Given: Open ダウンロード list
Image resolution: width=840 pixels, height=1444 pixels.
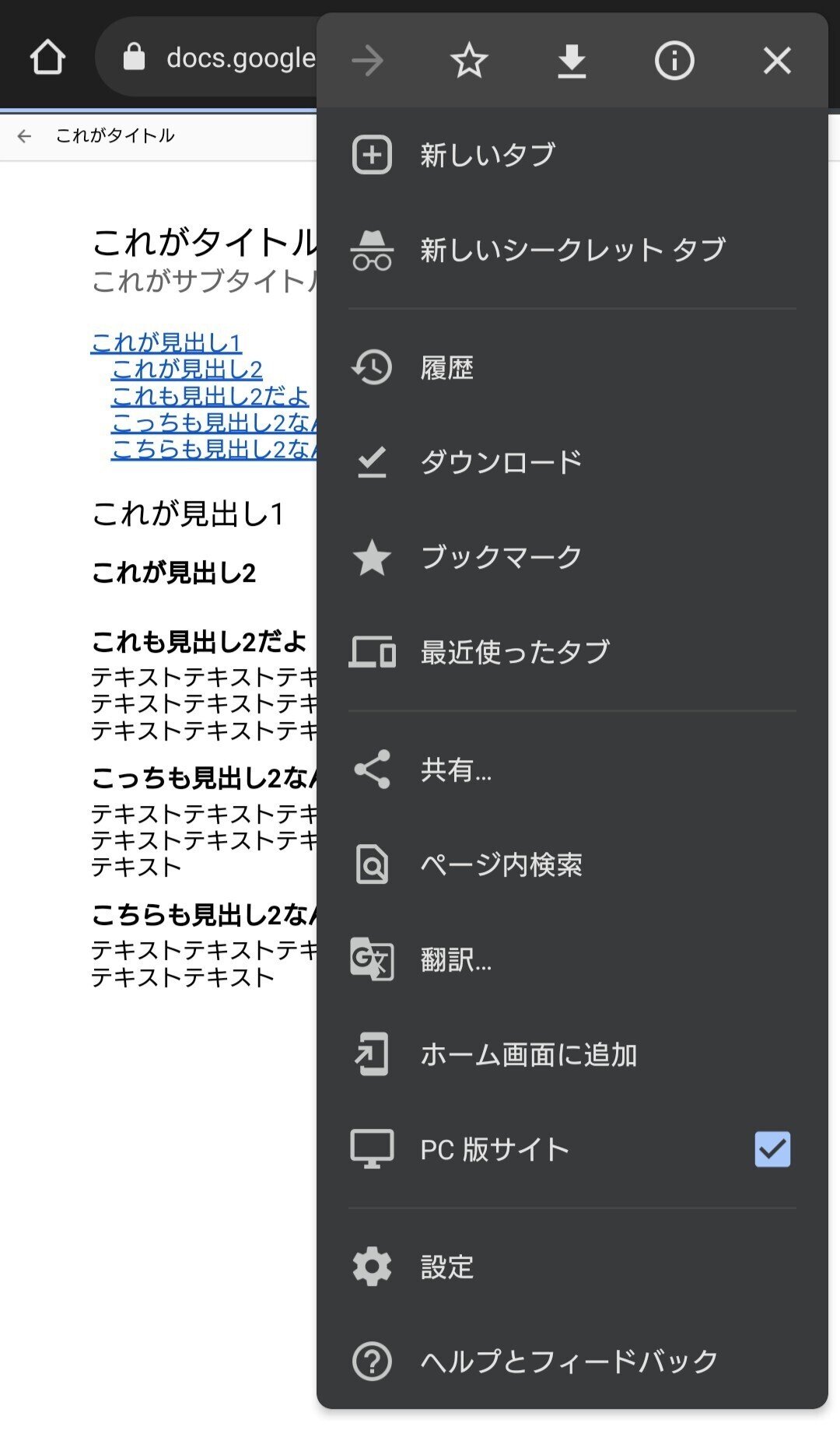Looking at the screenshot, I should pos(501,462).
